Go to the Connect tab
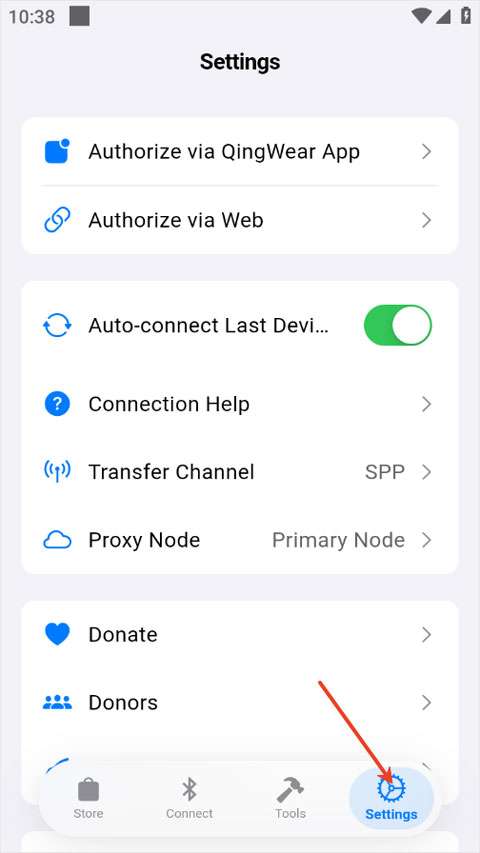 (x=189, y=798)
